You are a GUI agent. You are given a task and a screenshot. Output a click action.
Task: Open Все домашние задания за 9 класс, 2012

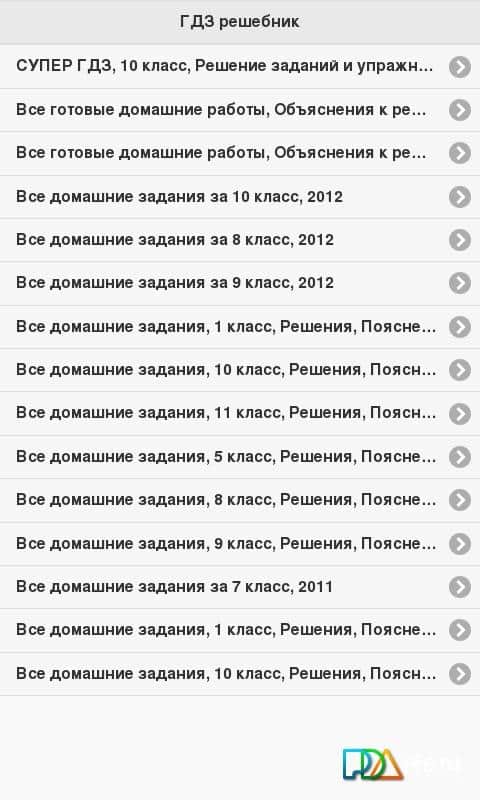click(x=240, y=283)
